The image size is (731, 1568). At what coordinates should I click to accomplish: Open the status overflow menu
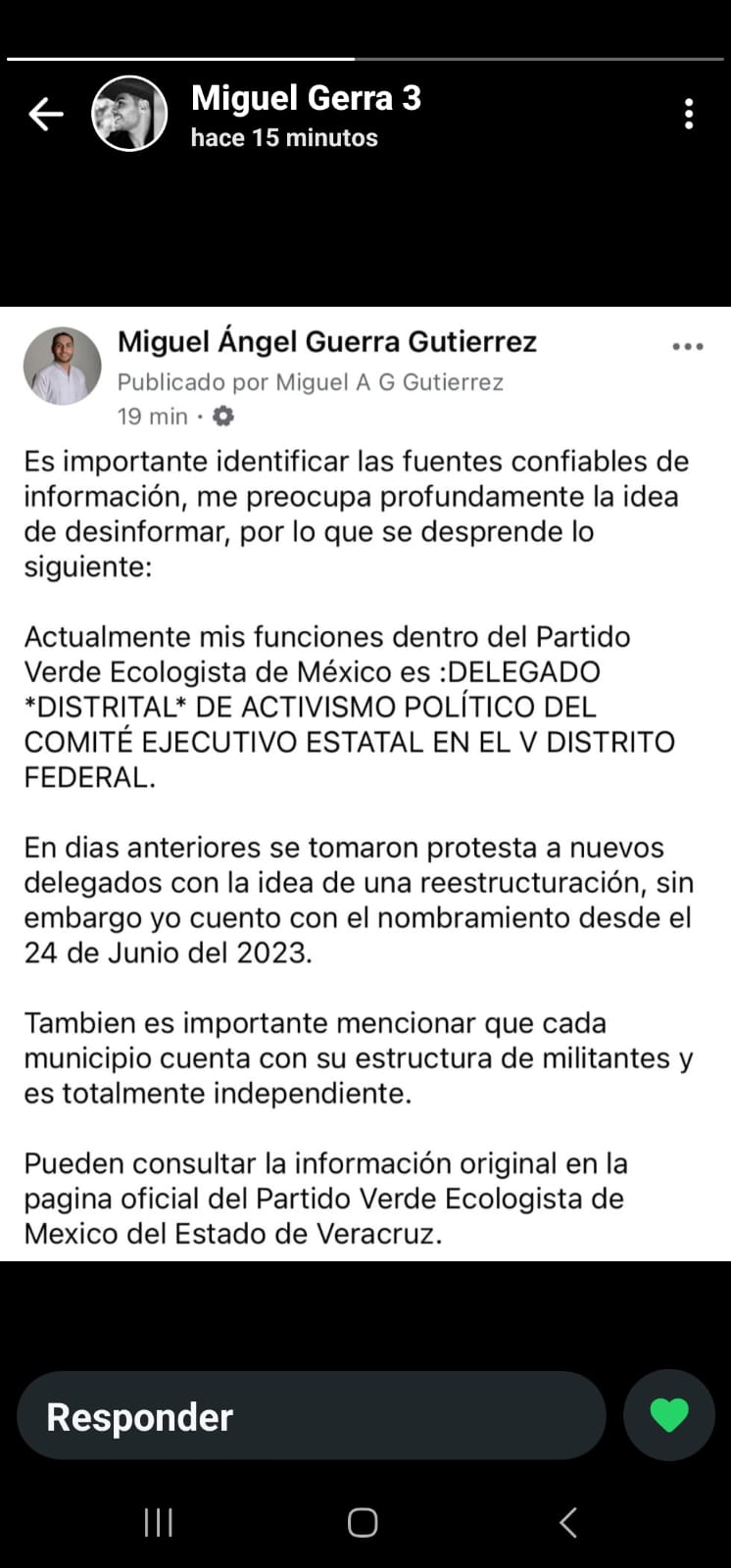(689, 114)
